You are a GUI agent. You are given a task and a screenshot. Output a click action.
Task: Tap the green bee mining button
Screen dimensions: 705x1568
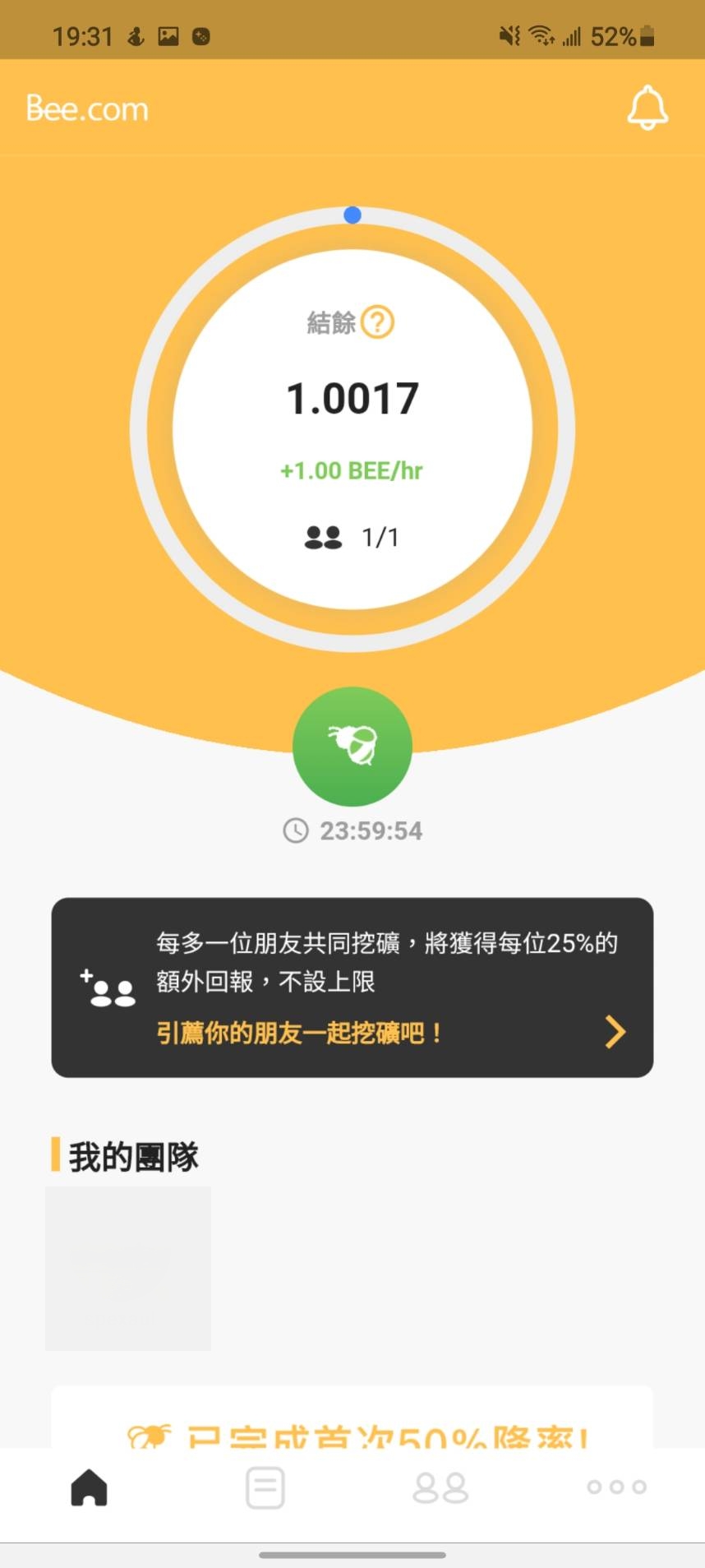tap(352, 746)
